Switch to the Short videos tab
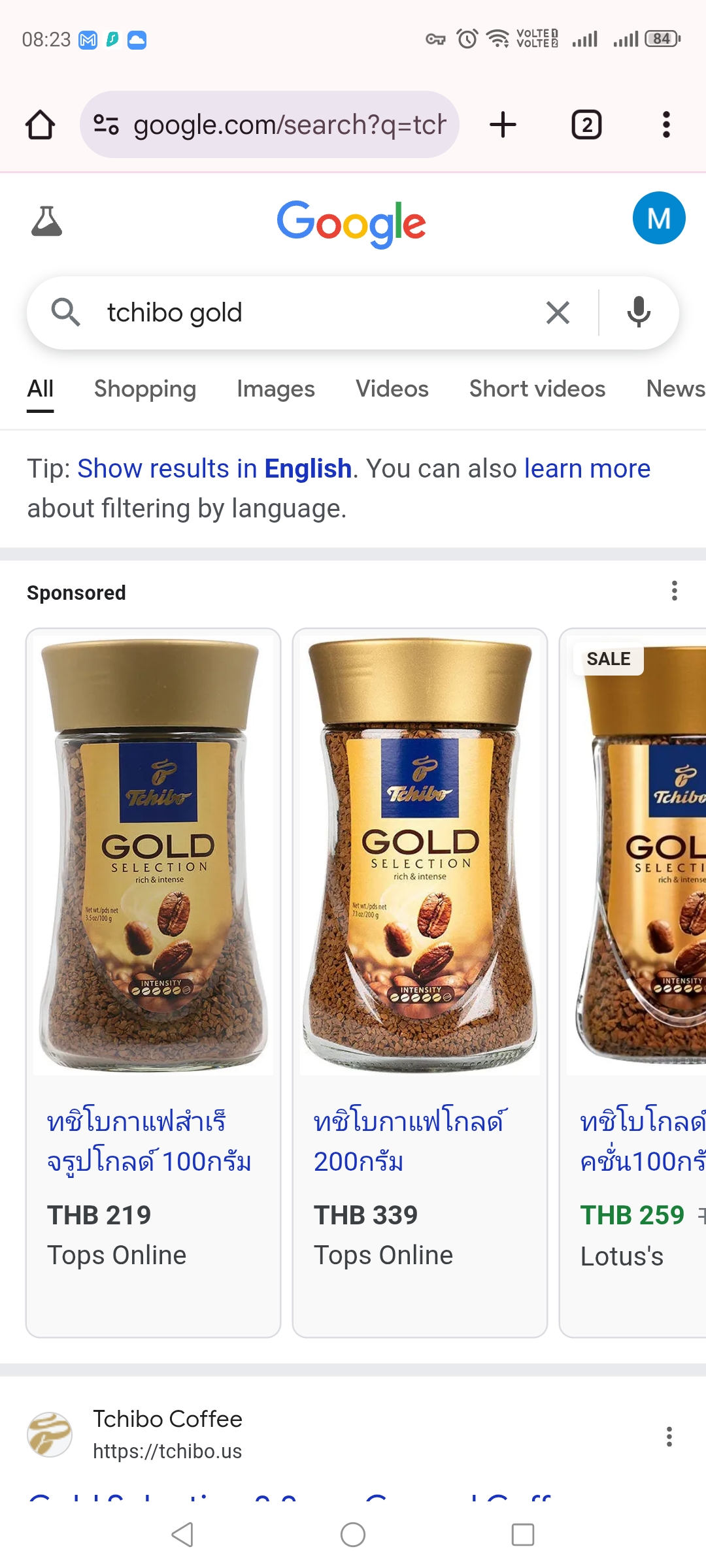 [x=537, y=389]
